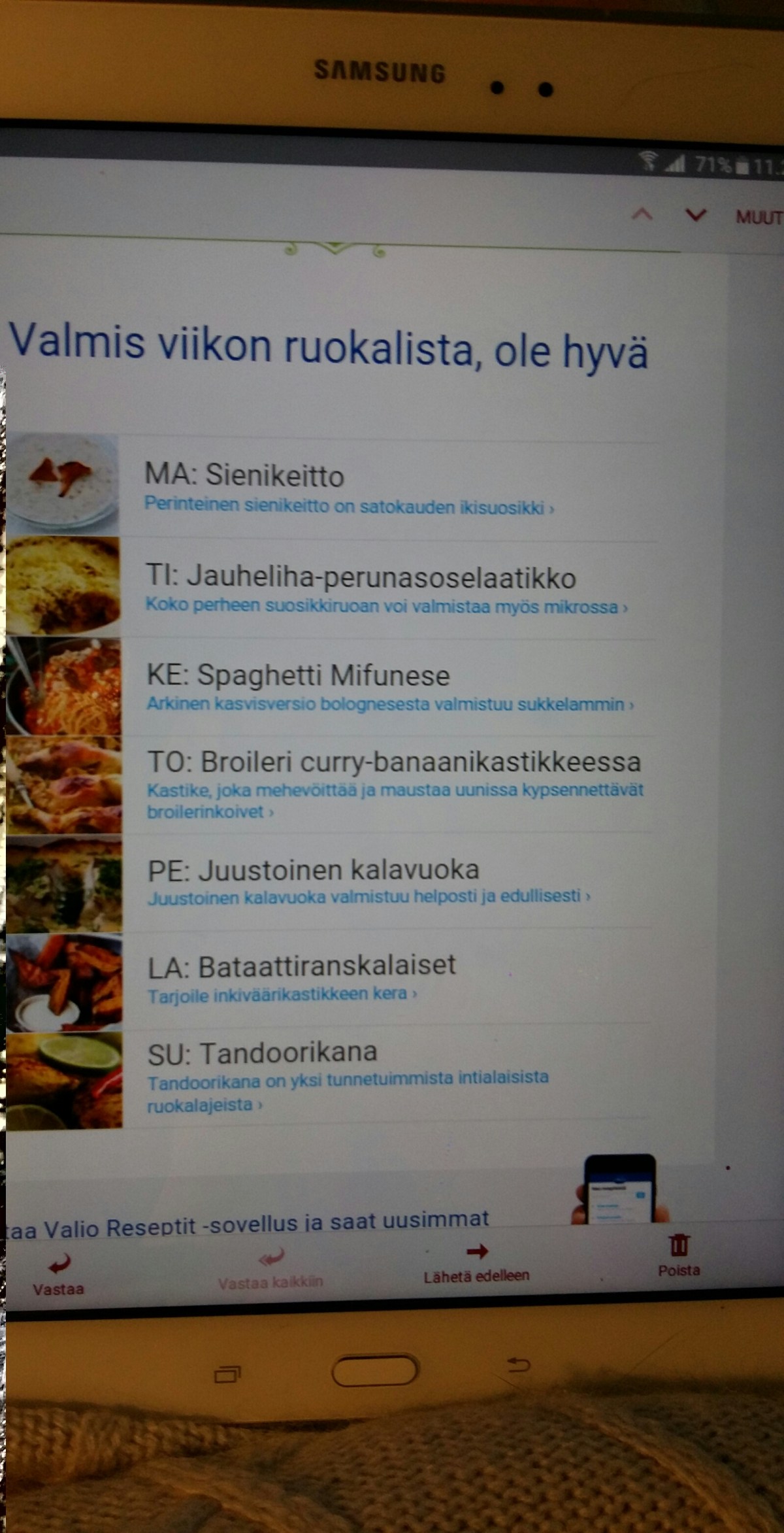Screen dimensions: 784x1533
Task: Reply with the Vastaa button
Action: click(x=59, y=1273)
